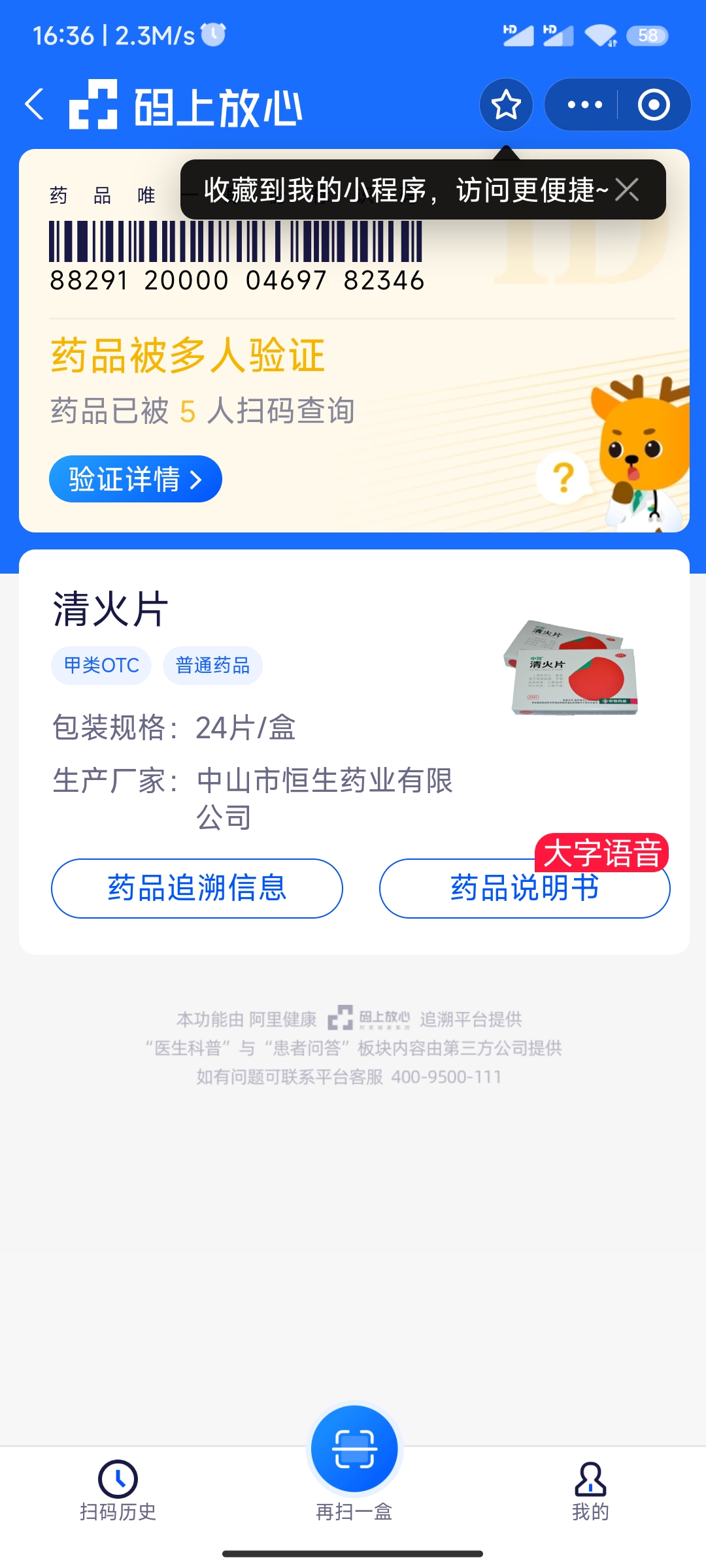The image size is (706, 1568).
Task: Open the three-dot more options menu
Action: 584,105
